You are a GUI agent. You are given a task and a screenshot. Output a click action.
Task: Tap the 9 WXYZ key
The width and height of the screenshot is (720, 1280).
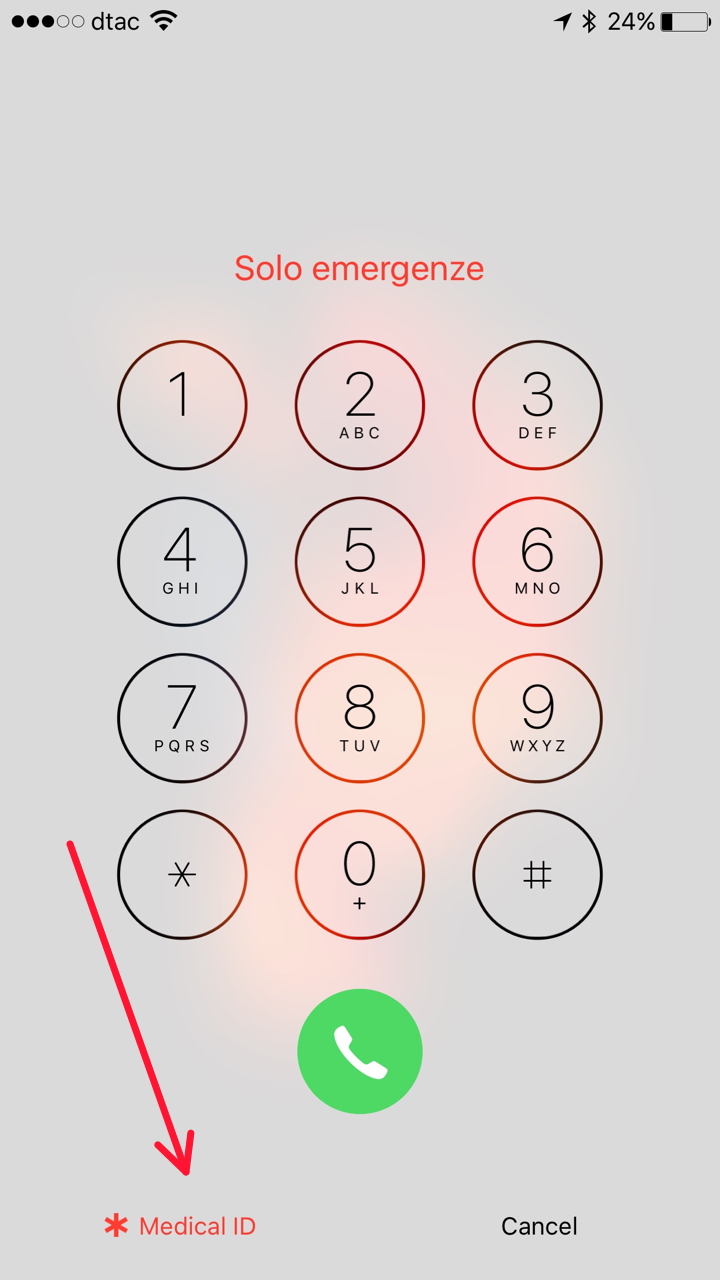(x=538, y=718)
